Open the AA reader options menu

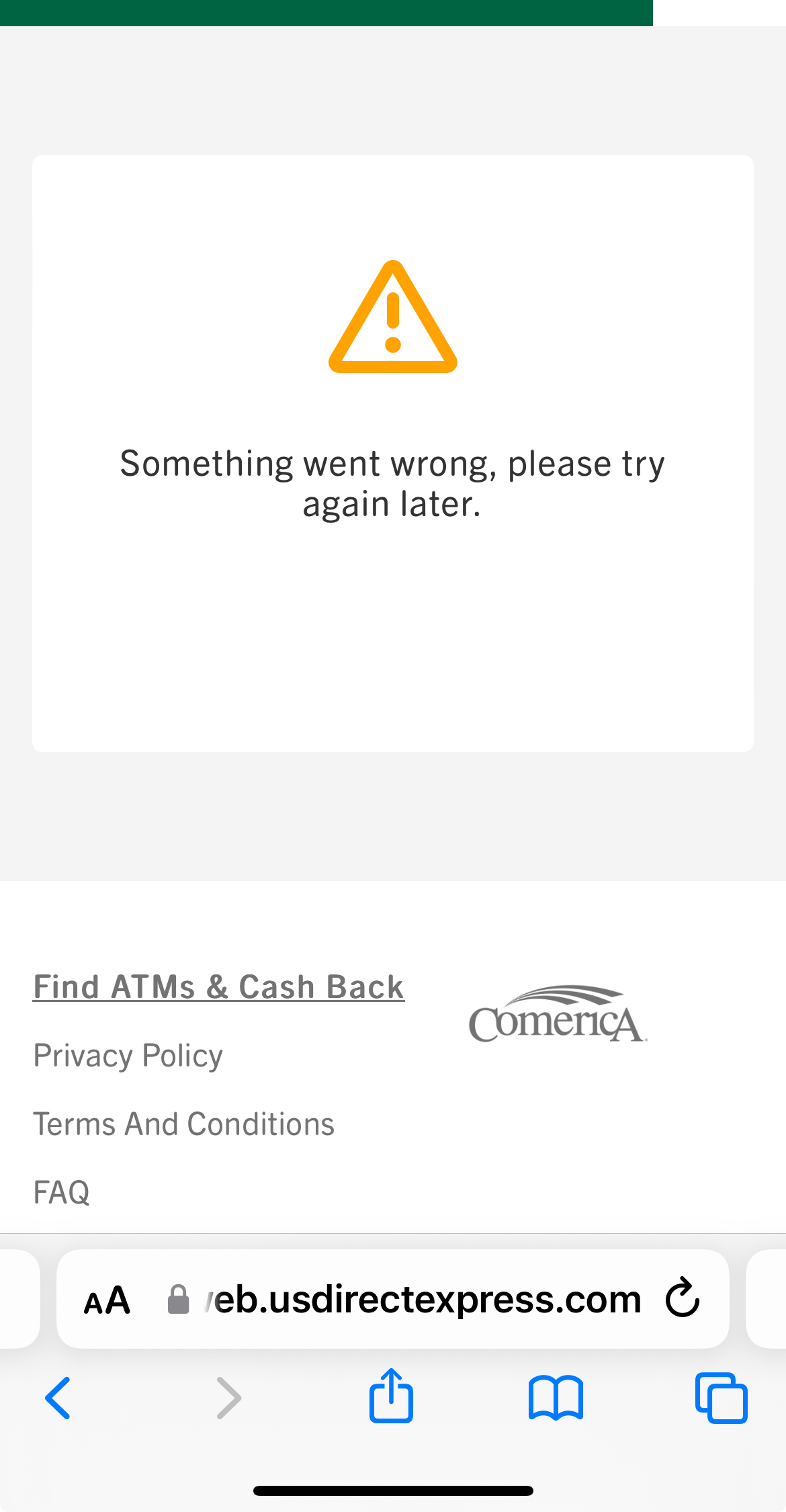(x=106, y=1300)
